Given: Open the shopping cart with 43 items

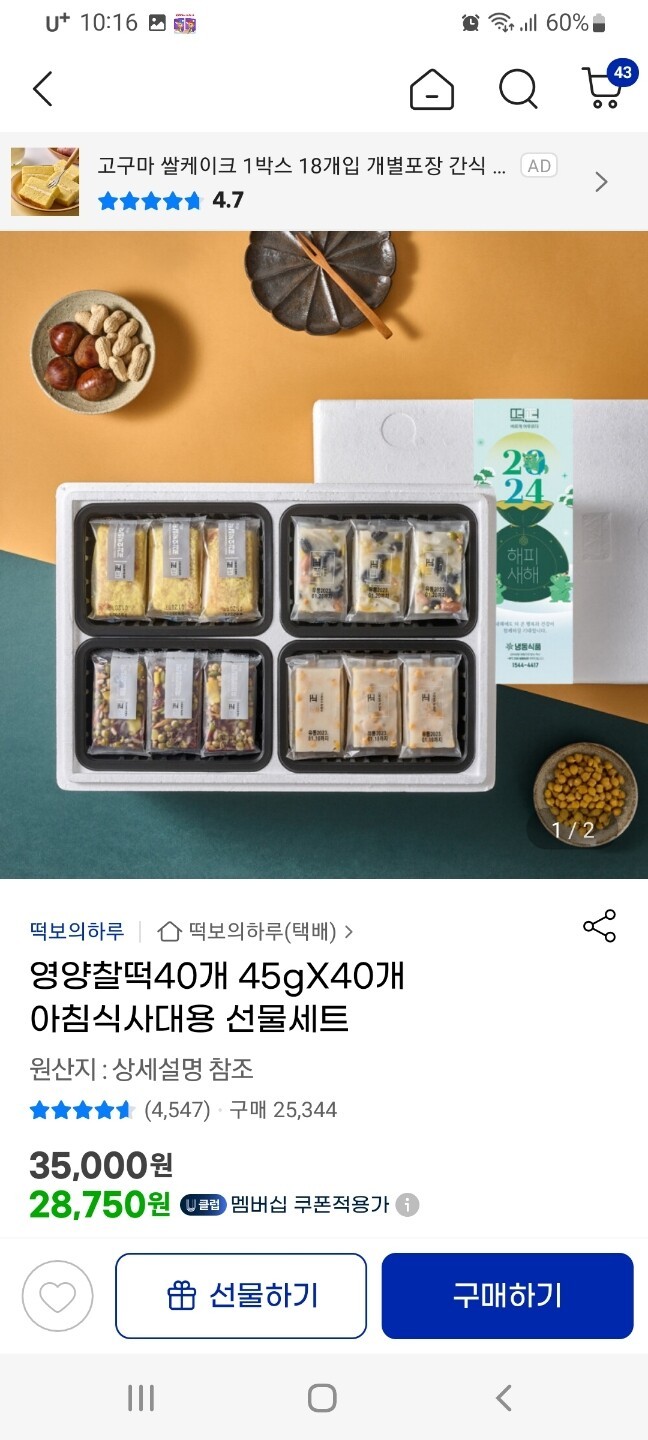Looking at the screenshot, I should click(x=604, y=88).
